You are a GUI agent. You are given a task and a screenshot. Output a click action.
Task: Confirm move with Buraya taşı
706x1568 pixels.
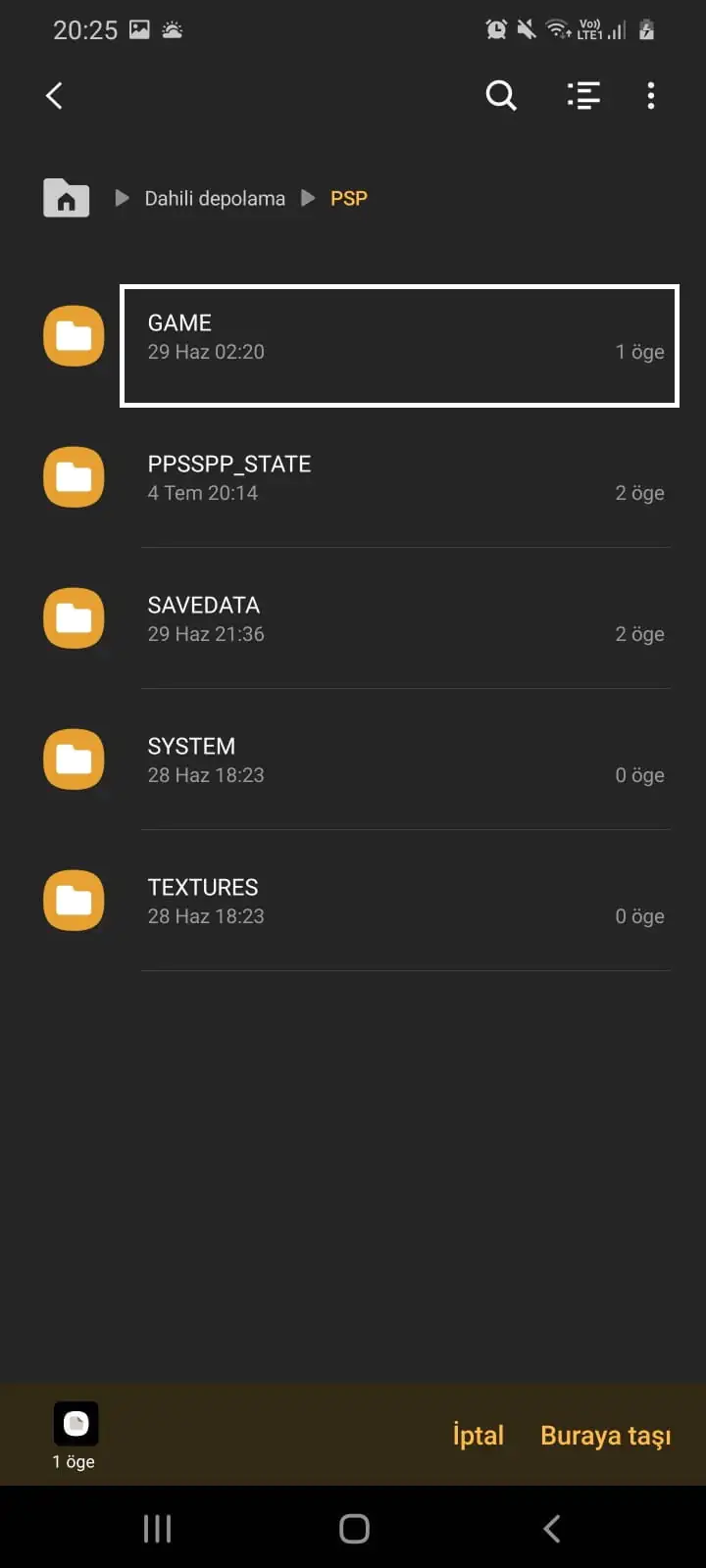coord(604,1434)
